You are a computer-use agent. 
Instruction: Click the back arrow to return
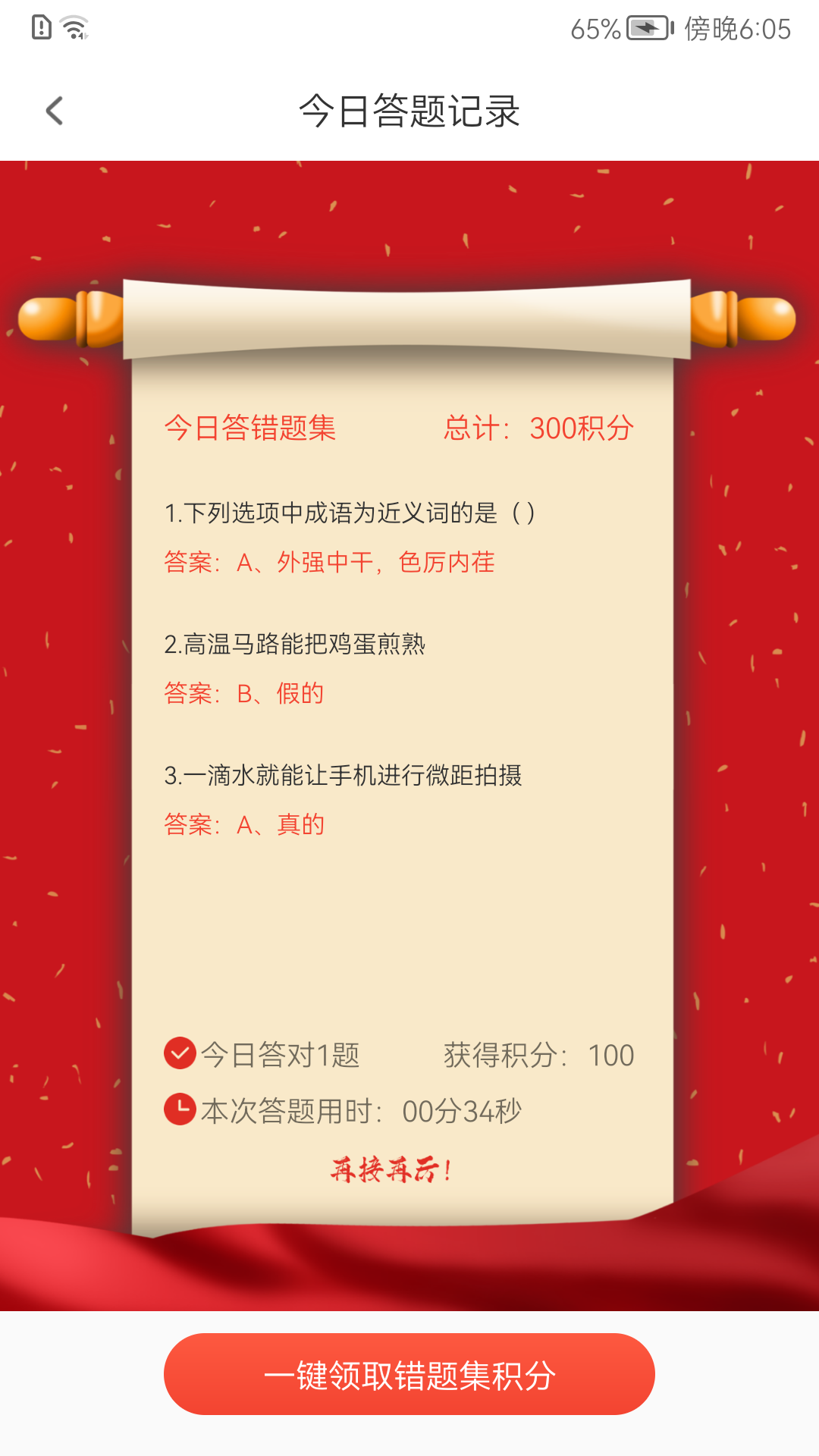point(53,111)
